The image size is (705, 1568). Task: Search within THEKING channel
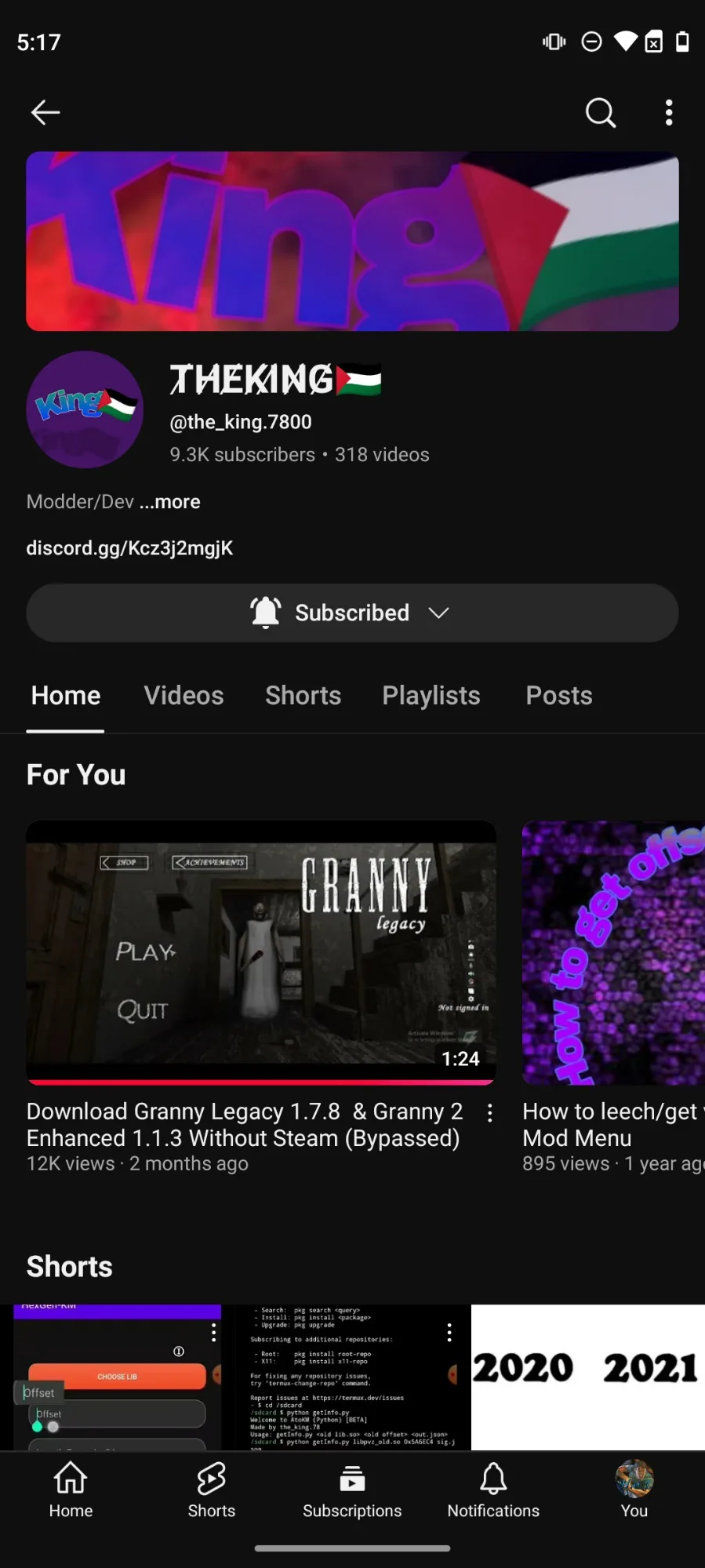(601, 113)
